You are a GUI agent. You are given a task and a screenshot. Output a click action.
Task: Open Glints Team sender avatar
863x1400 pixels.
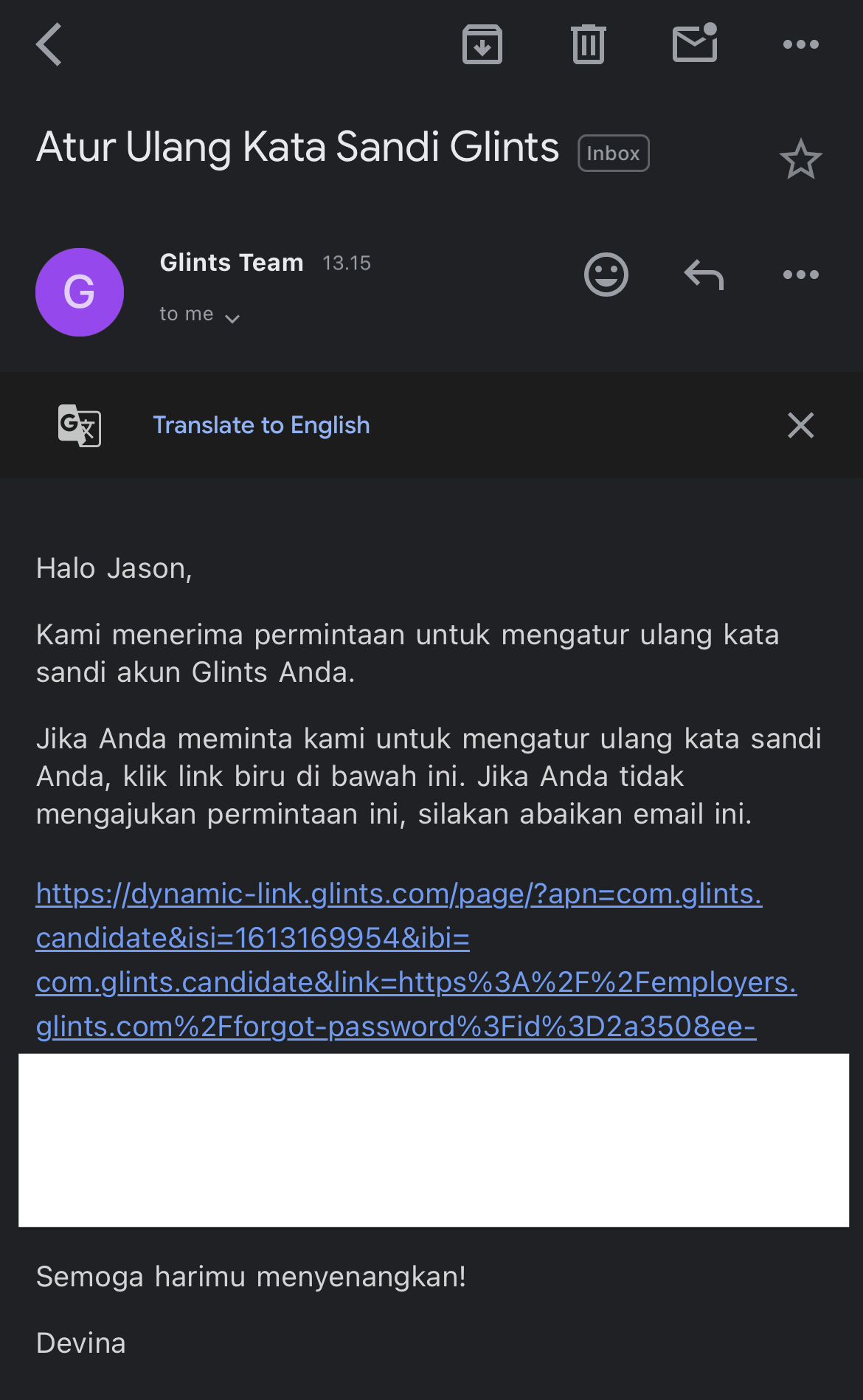(x=80, y=292)
